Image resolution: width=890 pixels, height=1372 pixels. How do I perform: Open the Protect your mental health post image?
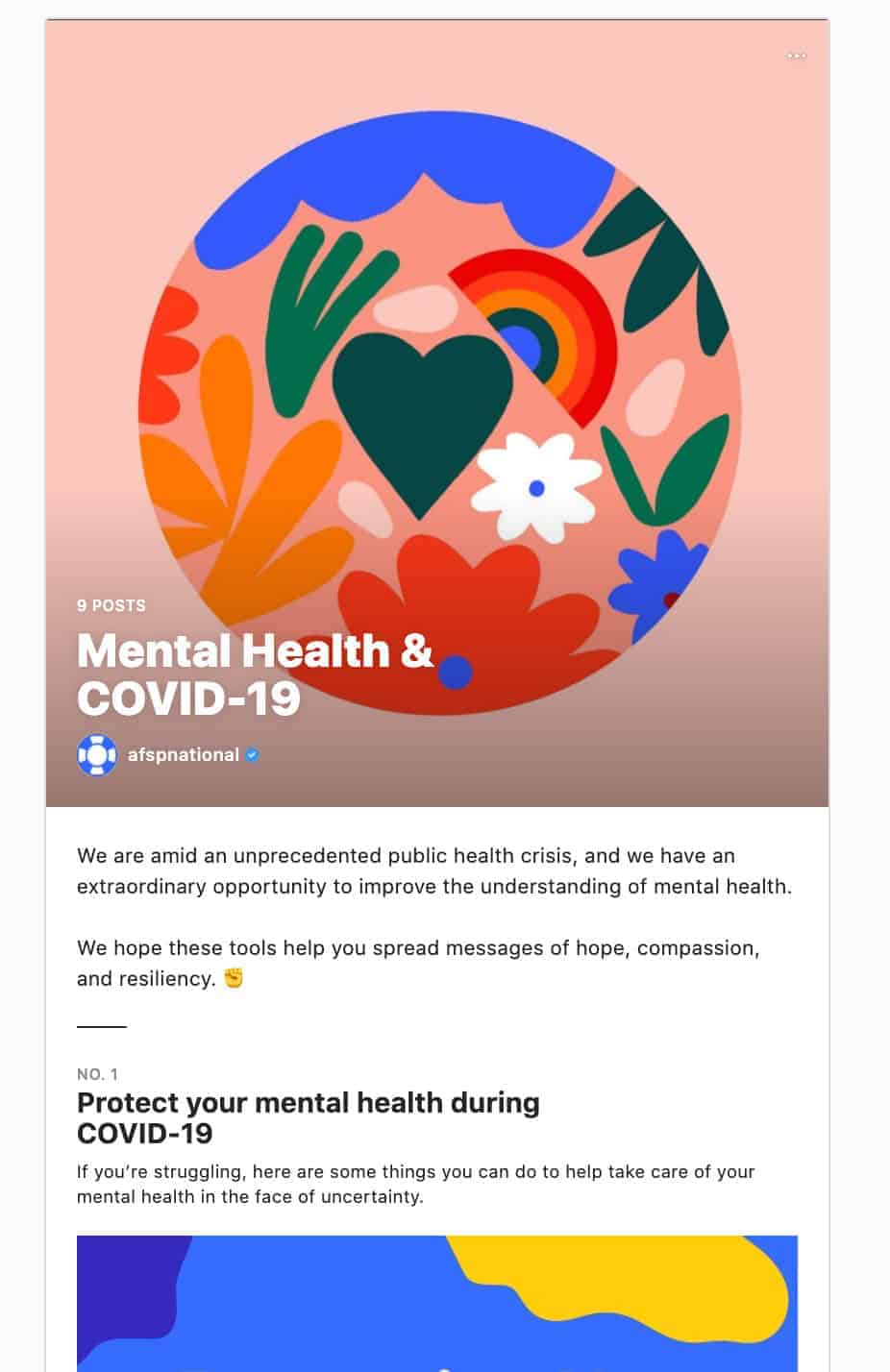click(x=436, y=1303)
